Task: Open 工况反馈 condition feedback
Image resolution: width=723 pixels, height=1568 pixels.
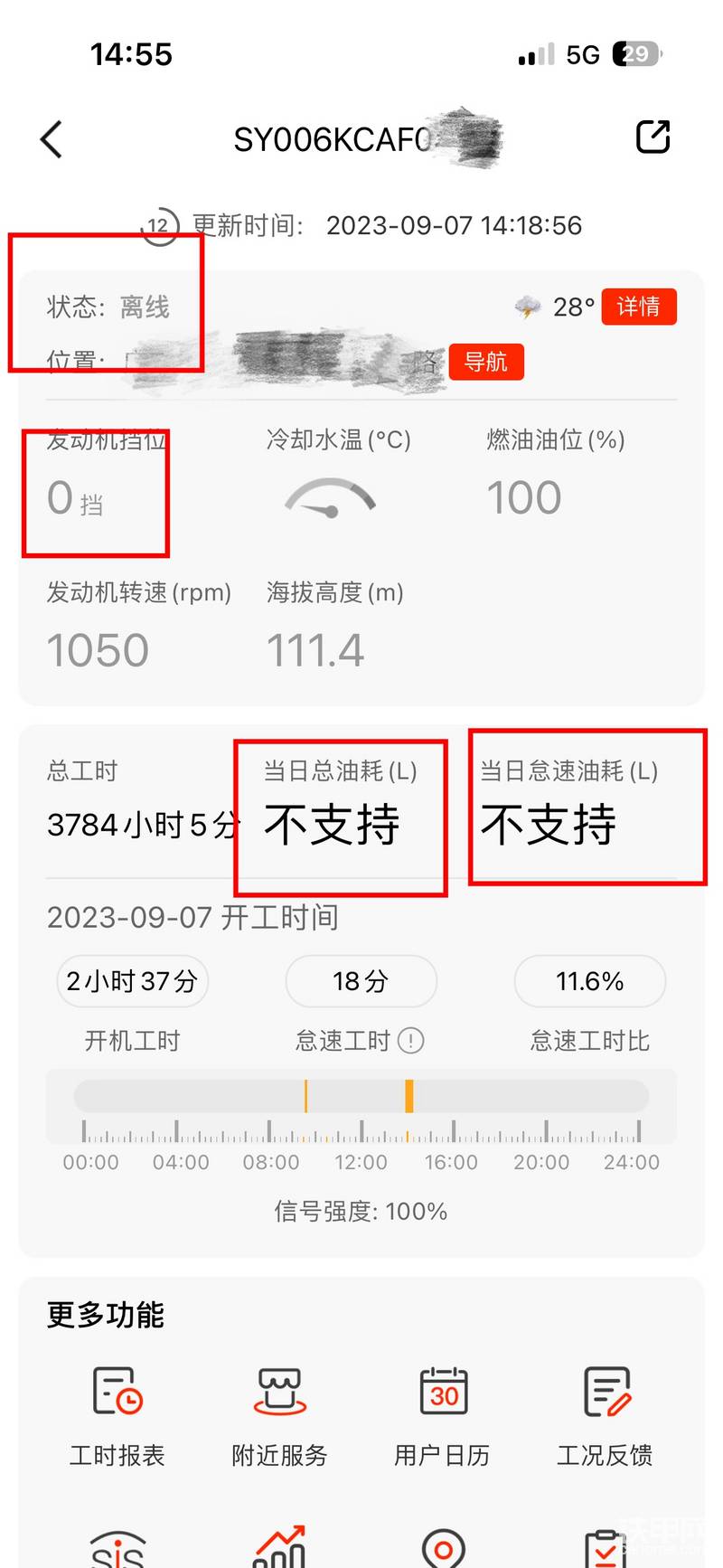Action: click(x=605, y=1416)
